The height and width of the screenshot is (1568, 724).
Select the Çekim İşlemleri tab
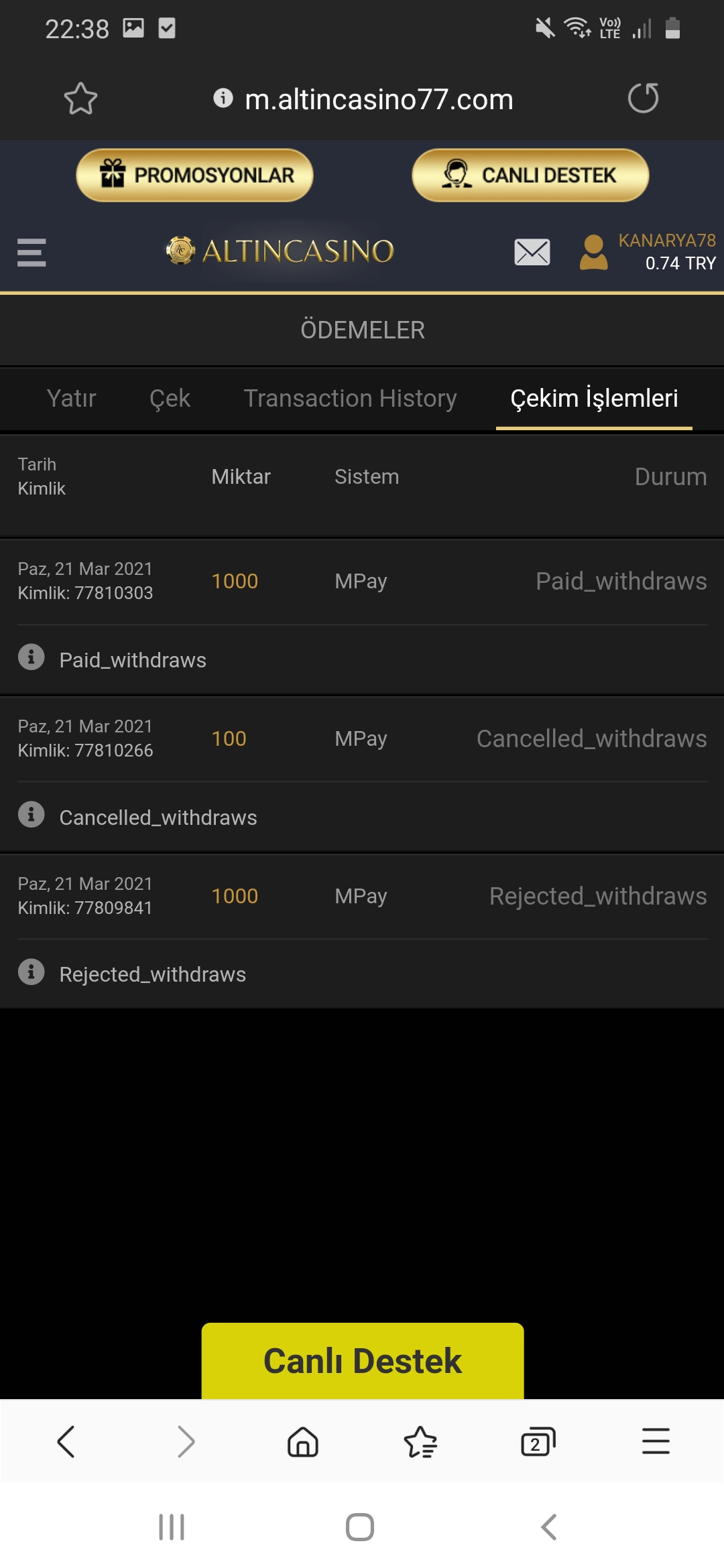pyautogui.click(x=594, y=399)
